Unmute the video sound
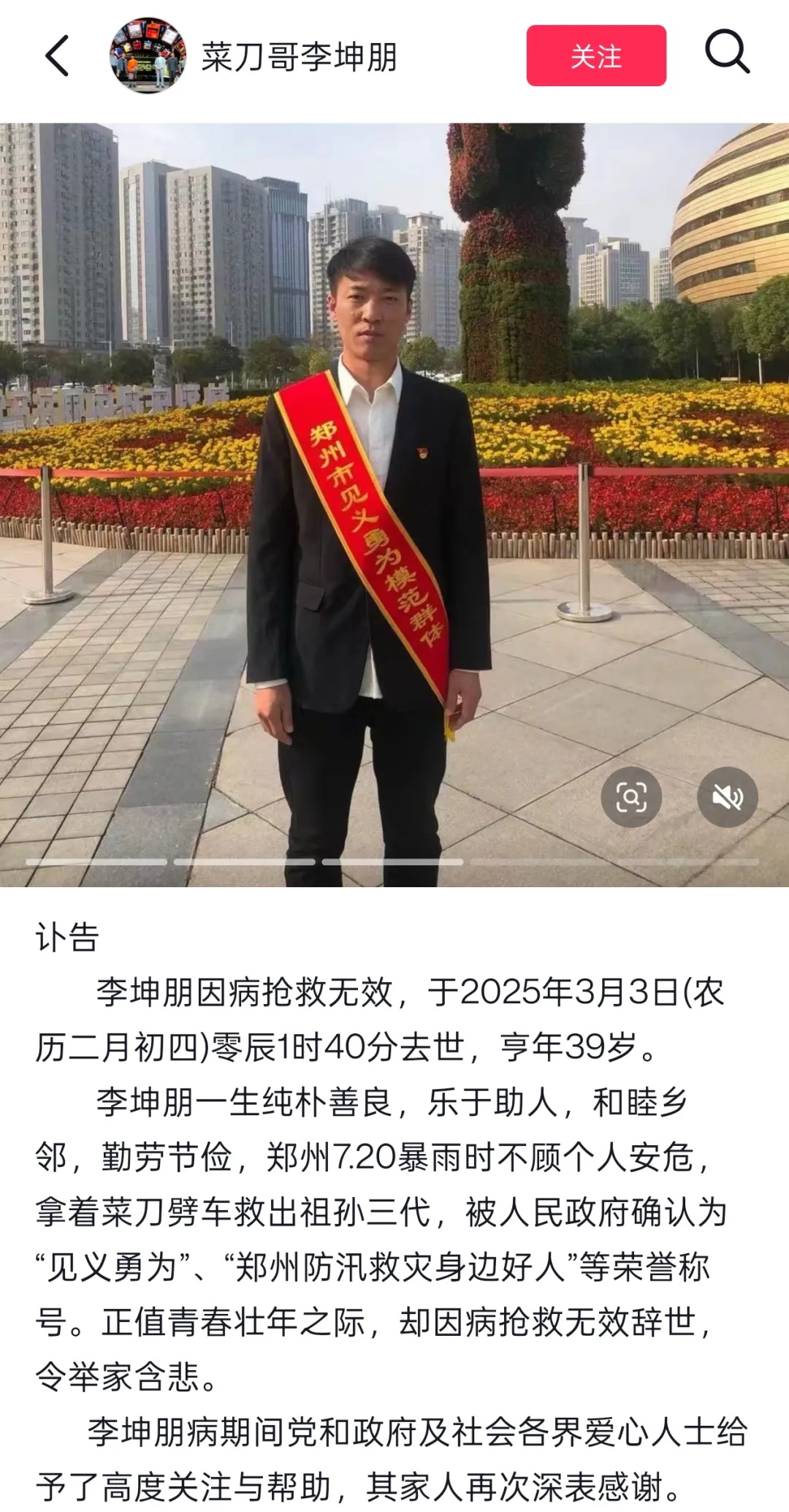The height and width of the screenshot is (1512, 789). point(727,797)
